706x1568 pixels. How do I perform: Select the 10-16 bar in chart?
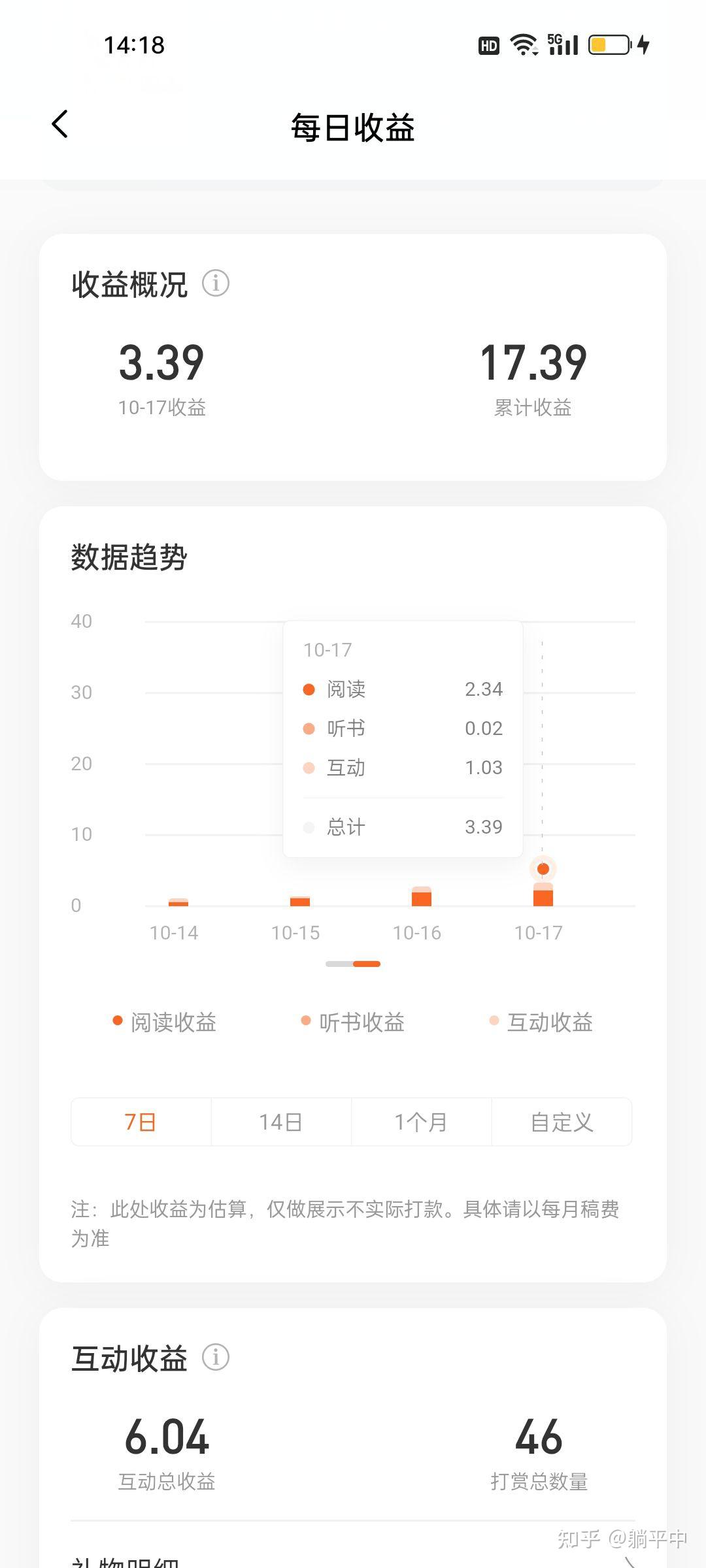click(422, 897)
